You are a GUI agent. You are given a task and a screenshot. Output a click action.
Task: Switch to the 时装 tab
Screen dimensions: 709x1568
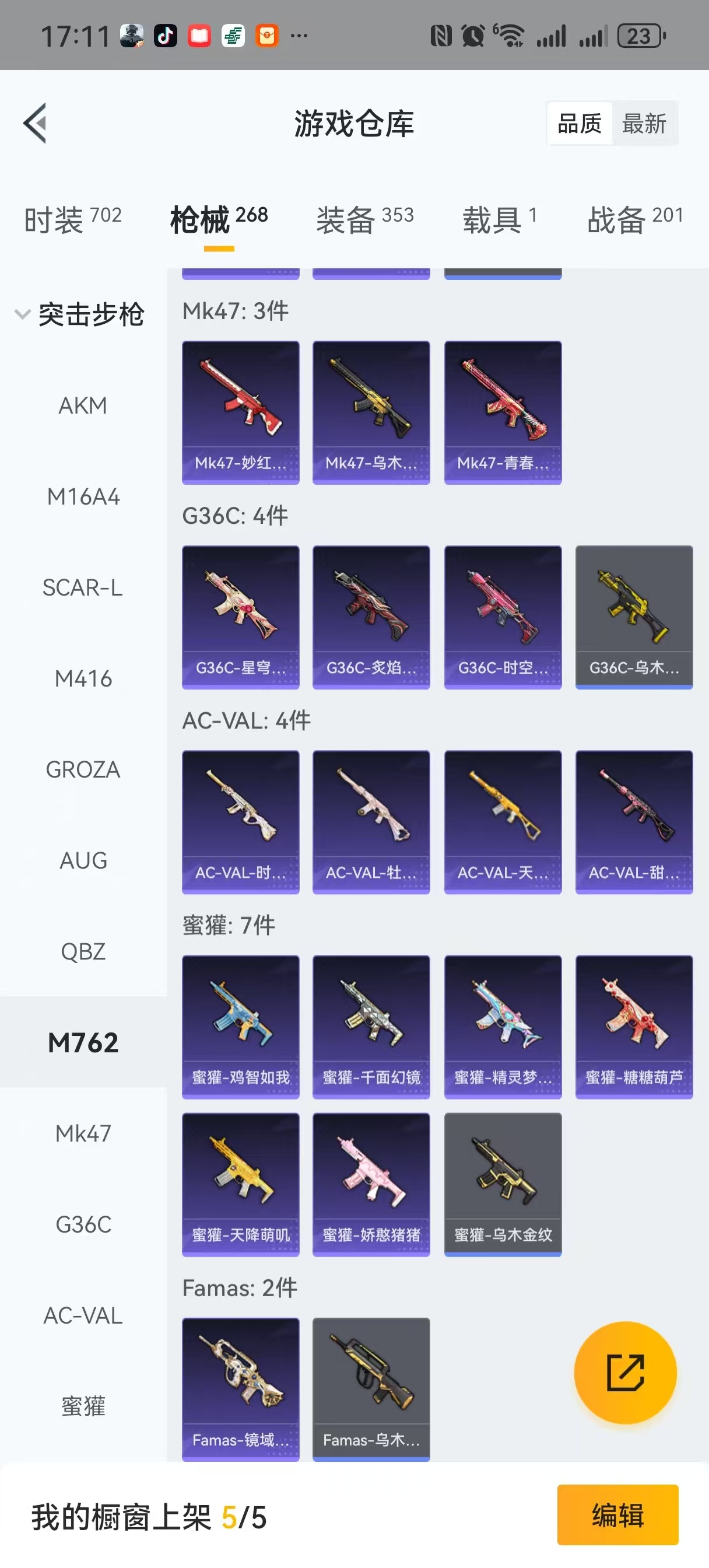click(72, 219)
